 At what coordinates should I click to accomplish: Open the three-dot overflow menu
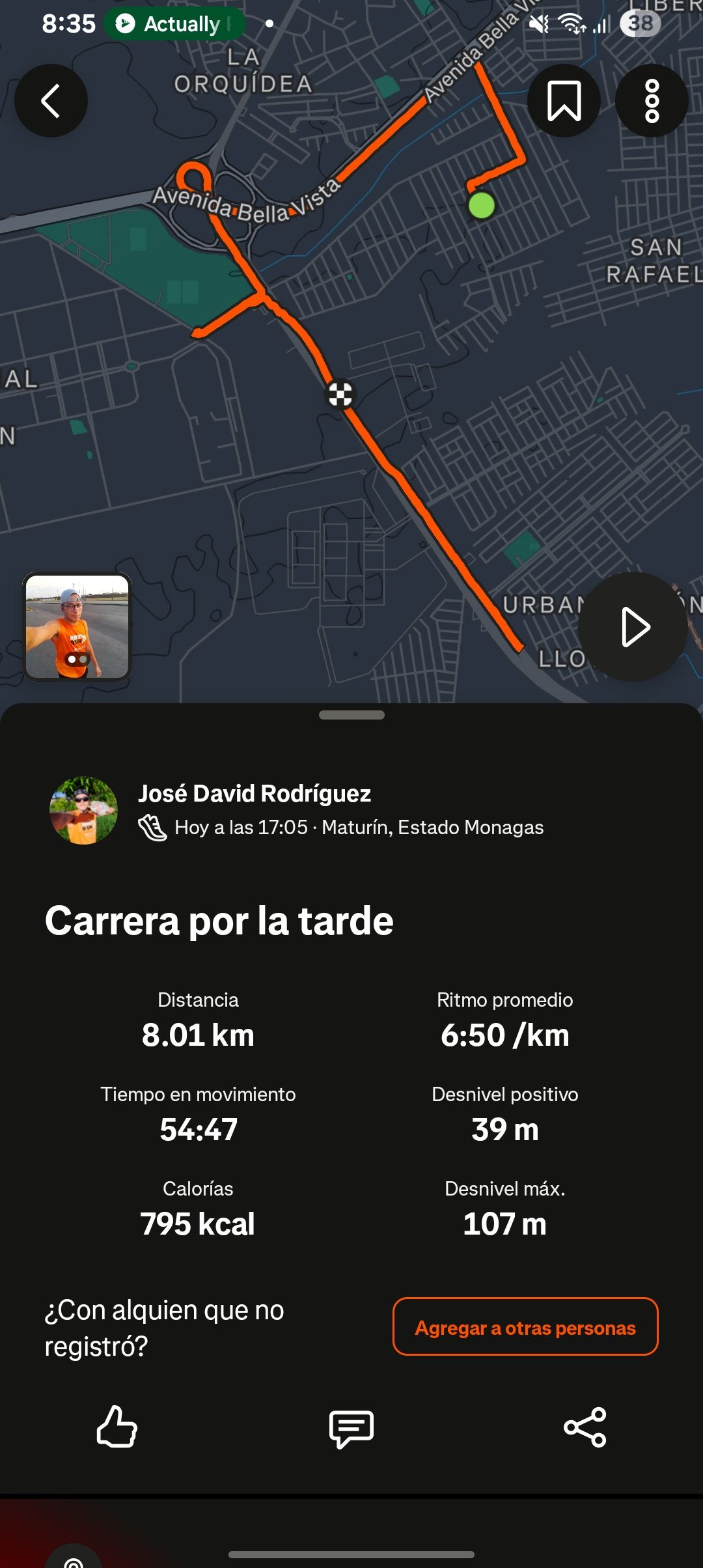[x=652, y=101]
